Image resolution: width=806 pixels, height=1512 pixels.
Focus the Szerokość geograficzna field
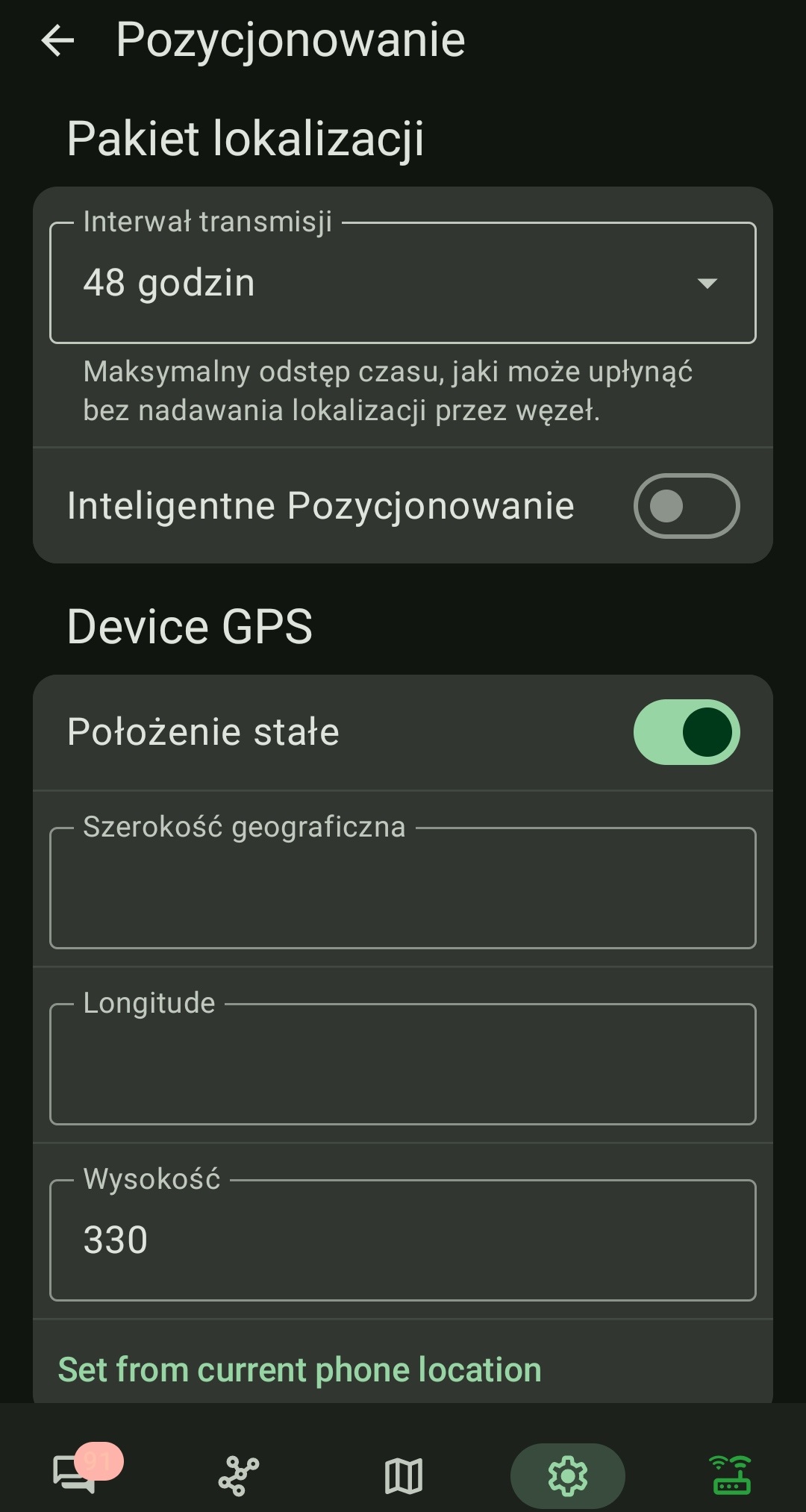pyautogui.click(x=403, y=888)
